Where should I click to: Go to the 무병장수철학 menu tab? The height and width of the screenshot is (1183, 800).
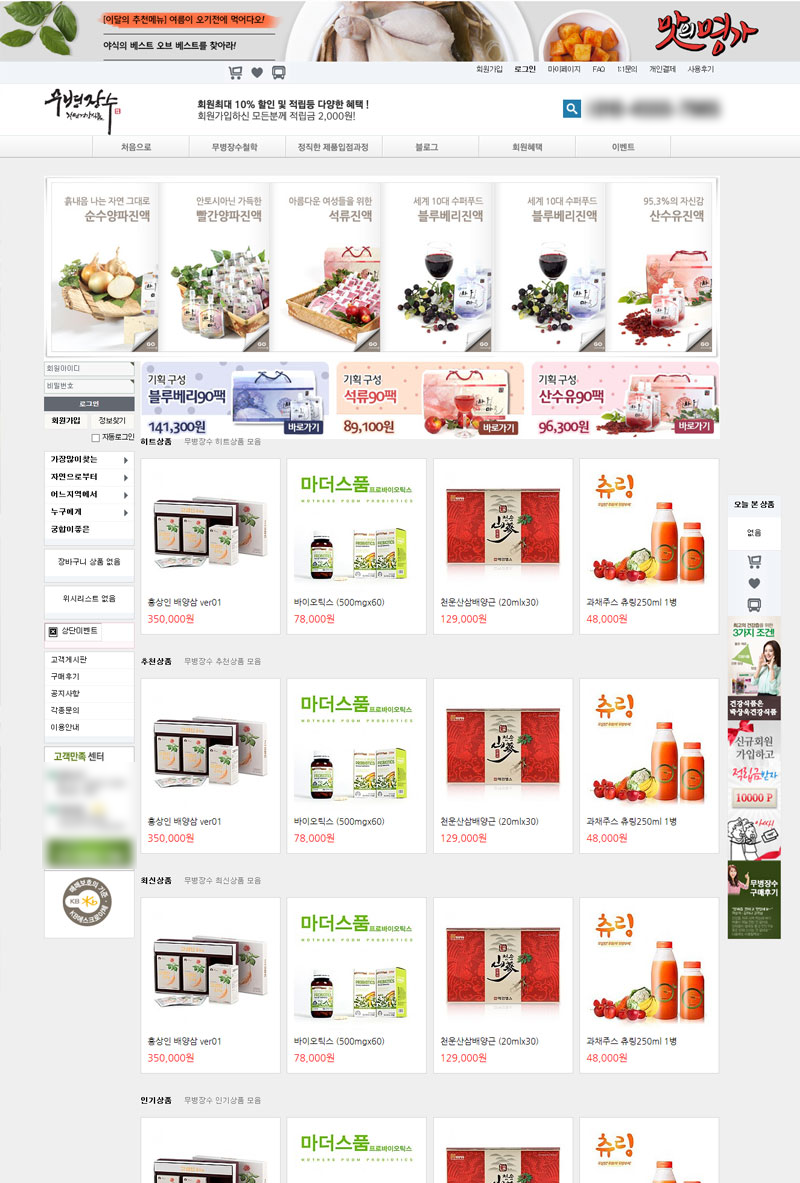tap(234, 147)
